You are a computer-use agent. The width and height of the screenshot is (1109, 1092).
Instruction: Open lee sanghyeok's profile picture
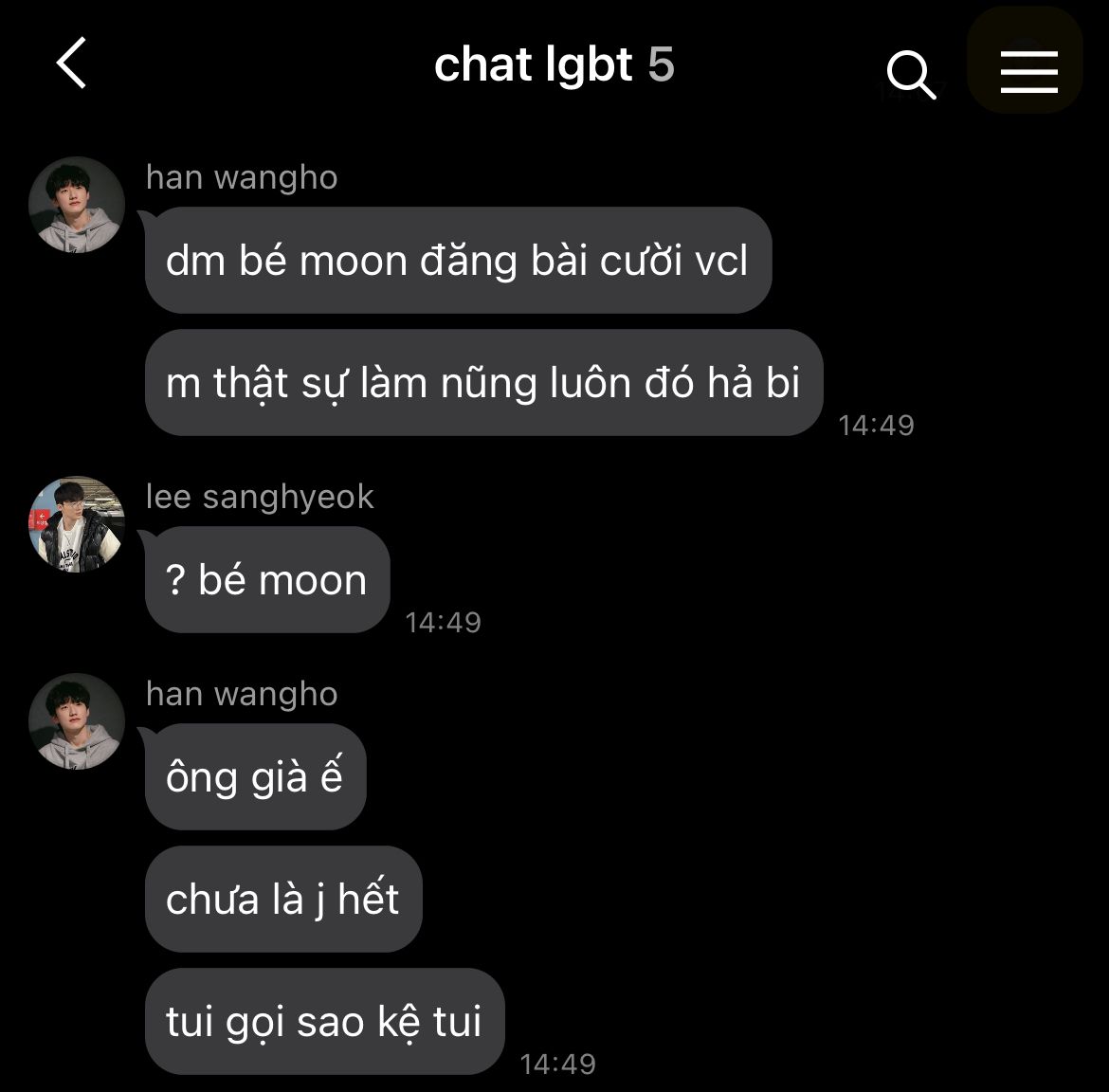point(77,524)
